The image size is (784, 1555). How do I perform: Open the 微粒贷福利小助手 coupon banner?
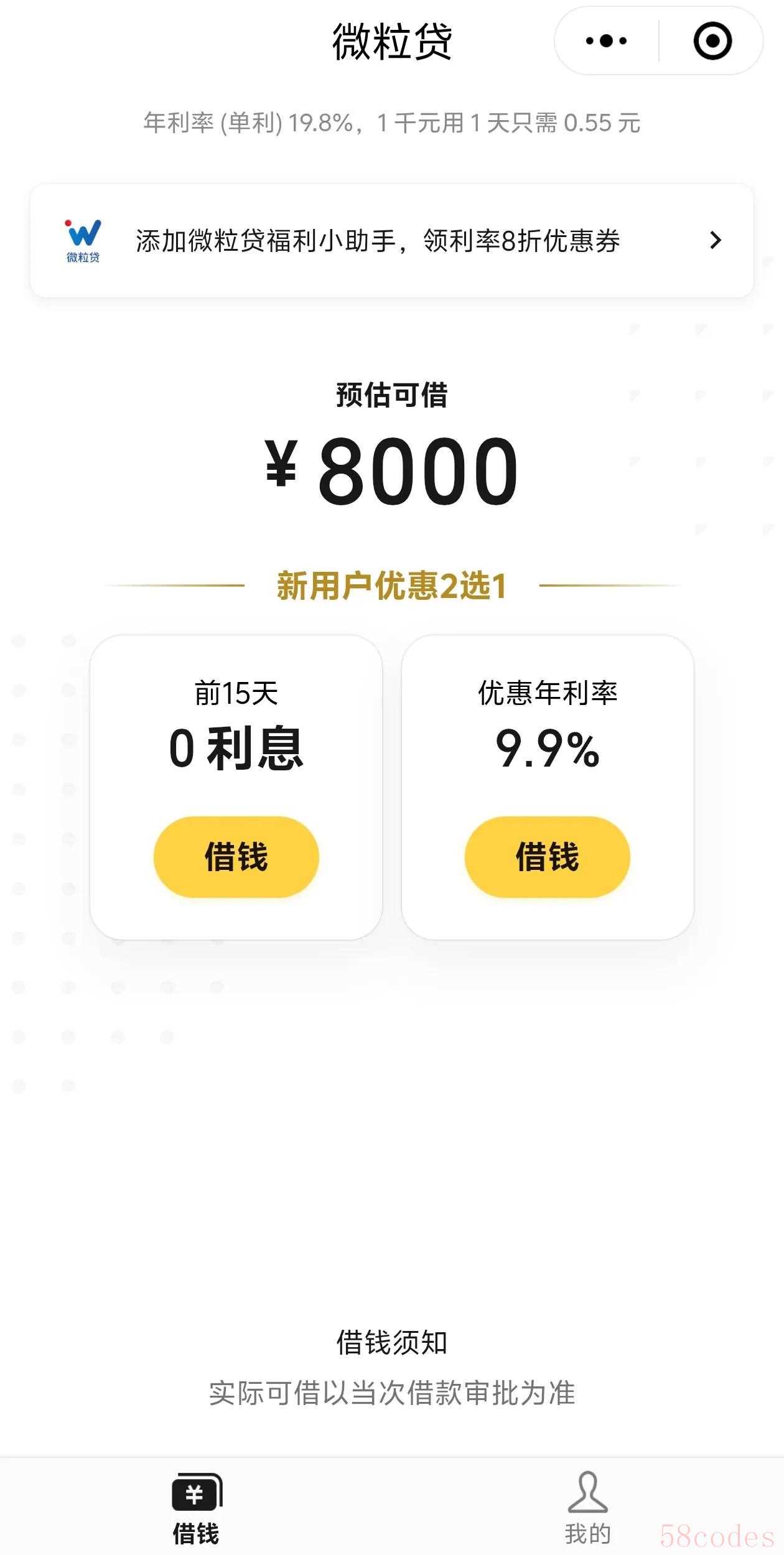pos(392,240)
